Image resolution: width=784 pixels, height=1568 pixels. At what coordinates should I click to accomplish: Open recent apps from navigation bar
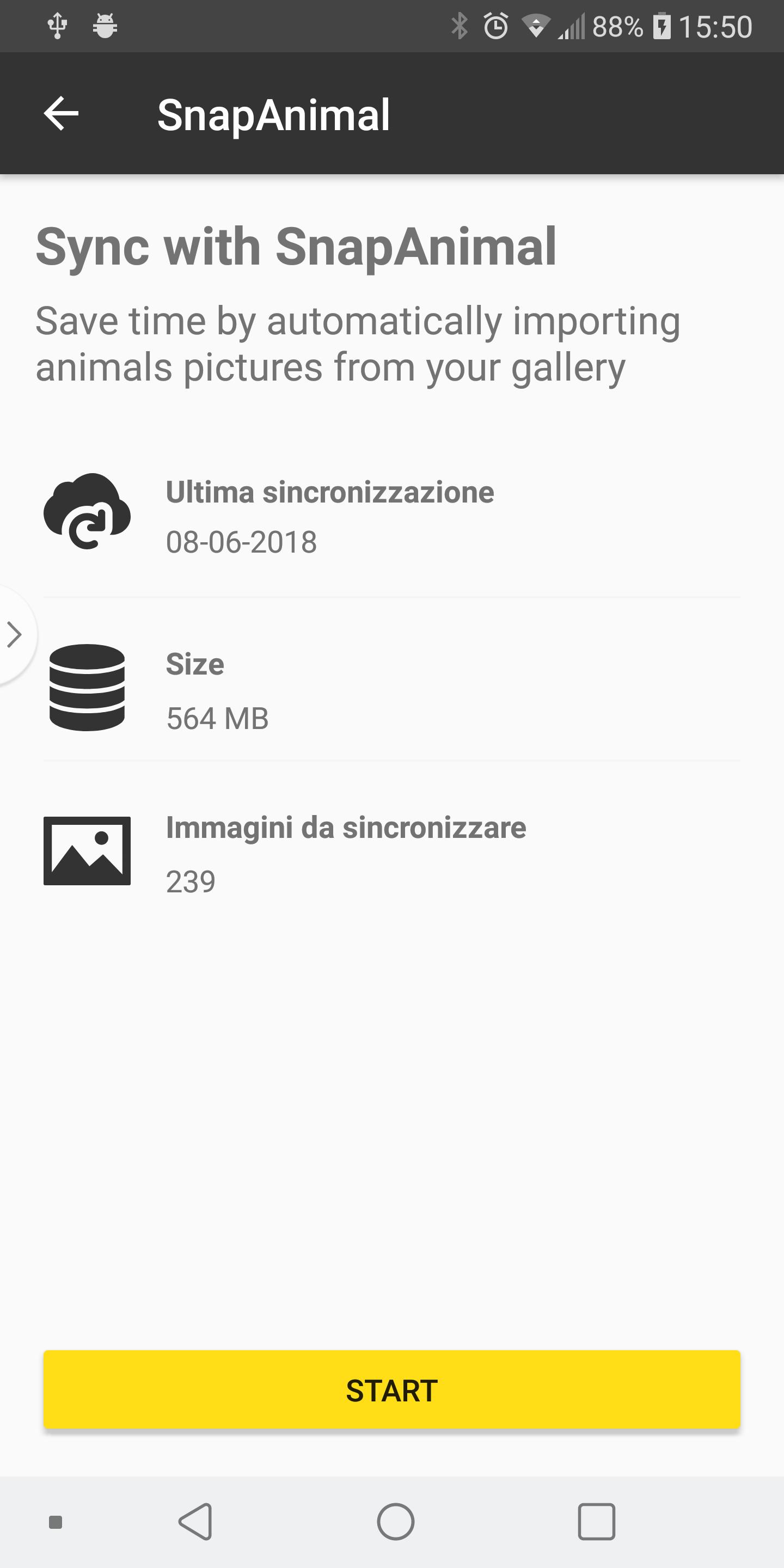597,1522
